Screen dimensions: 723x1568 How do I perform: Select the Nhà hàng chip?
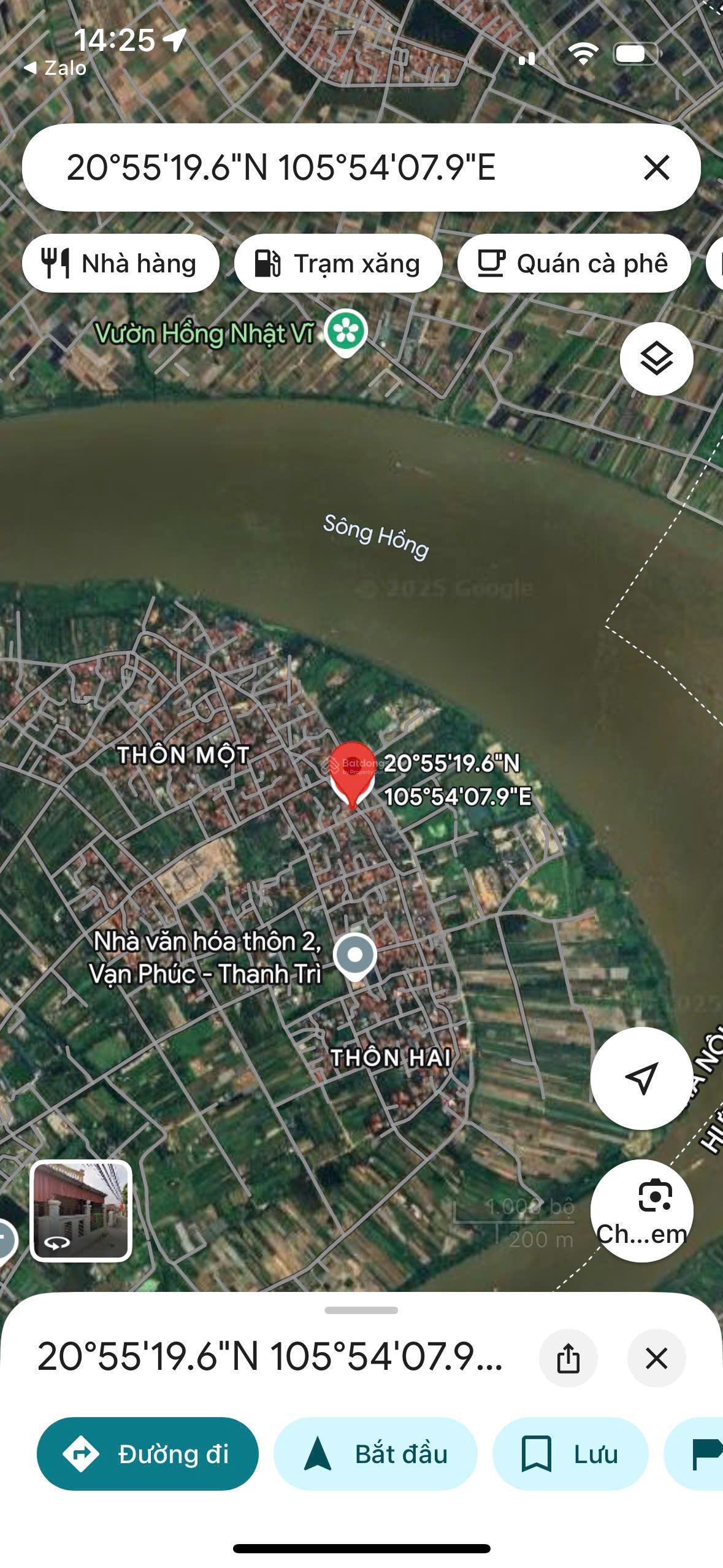point(121,264)
